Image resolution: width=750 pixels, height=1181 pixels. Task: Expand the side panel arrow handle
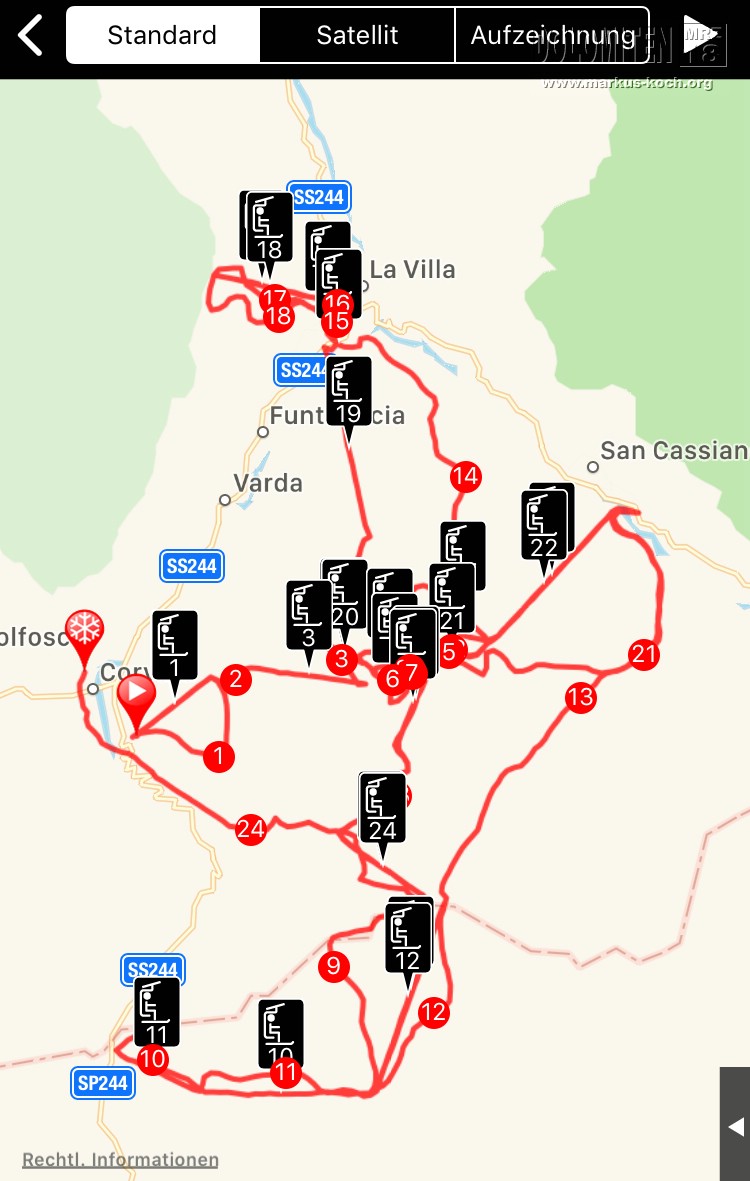tap(736, 1126)
